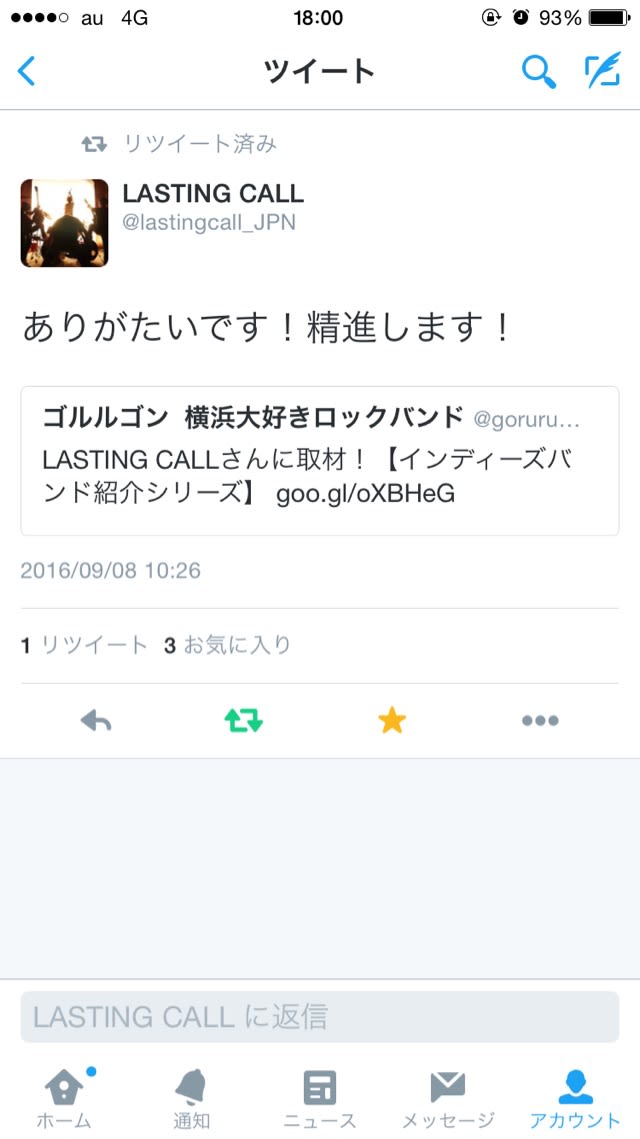This screenshot has width=640, height=1139.
Task: Open the LASTING CALL account name
Action: [x=213, y=194]
